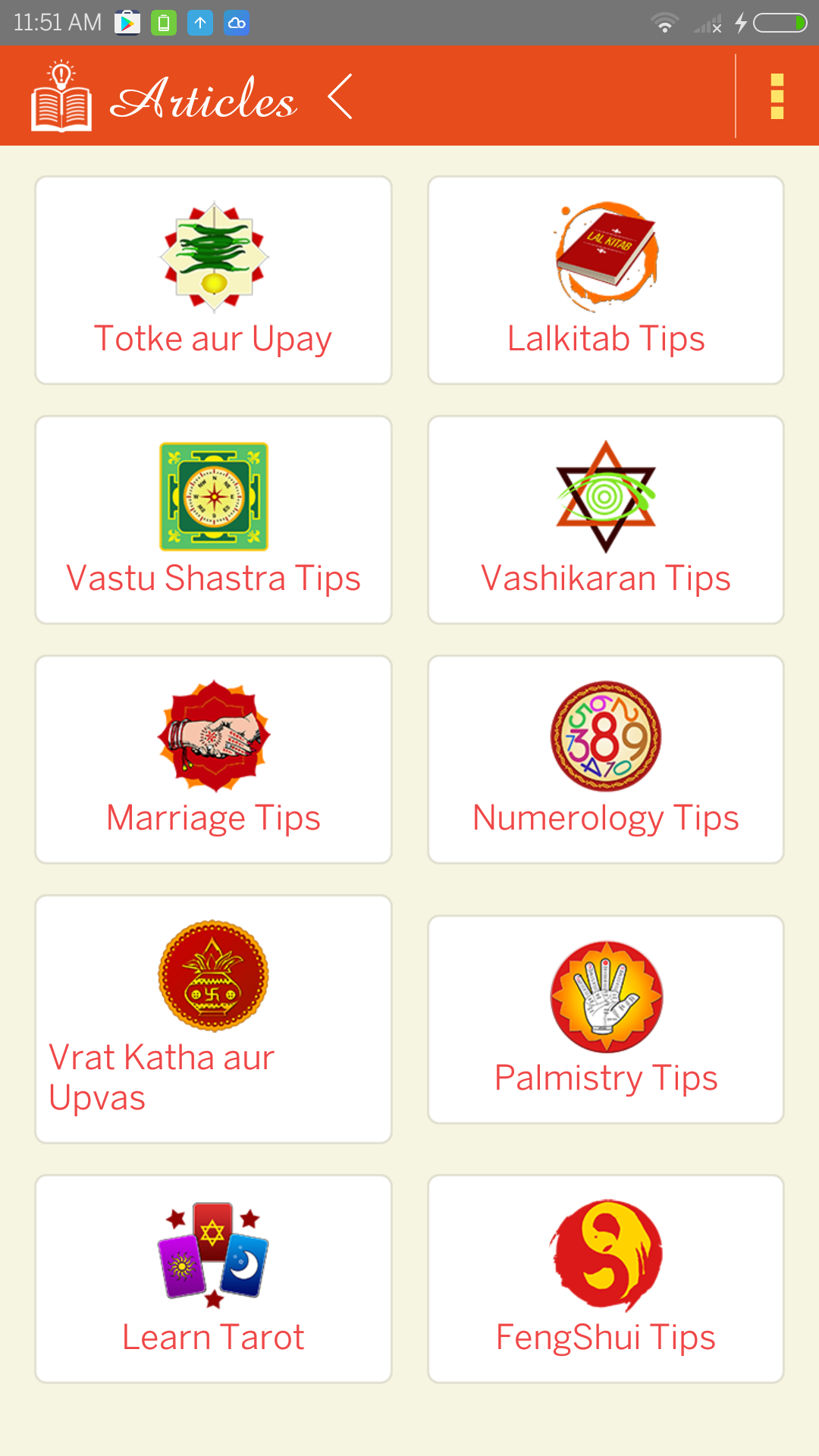Select Vrat Katha aur Upvas

tap(213, 1019)
